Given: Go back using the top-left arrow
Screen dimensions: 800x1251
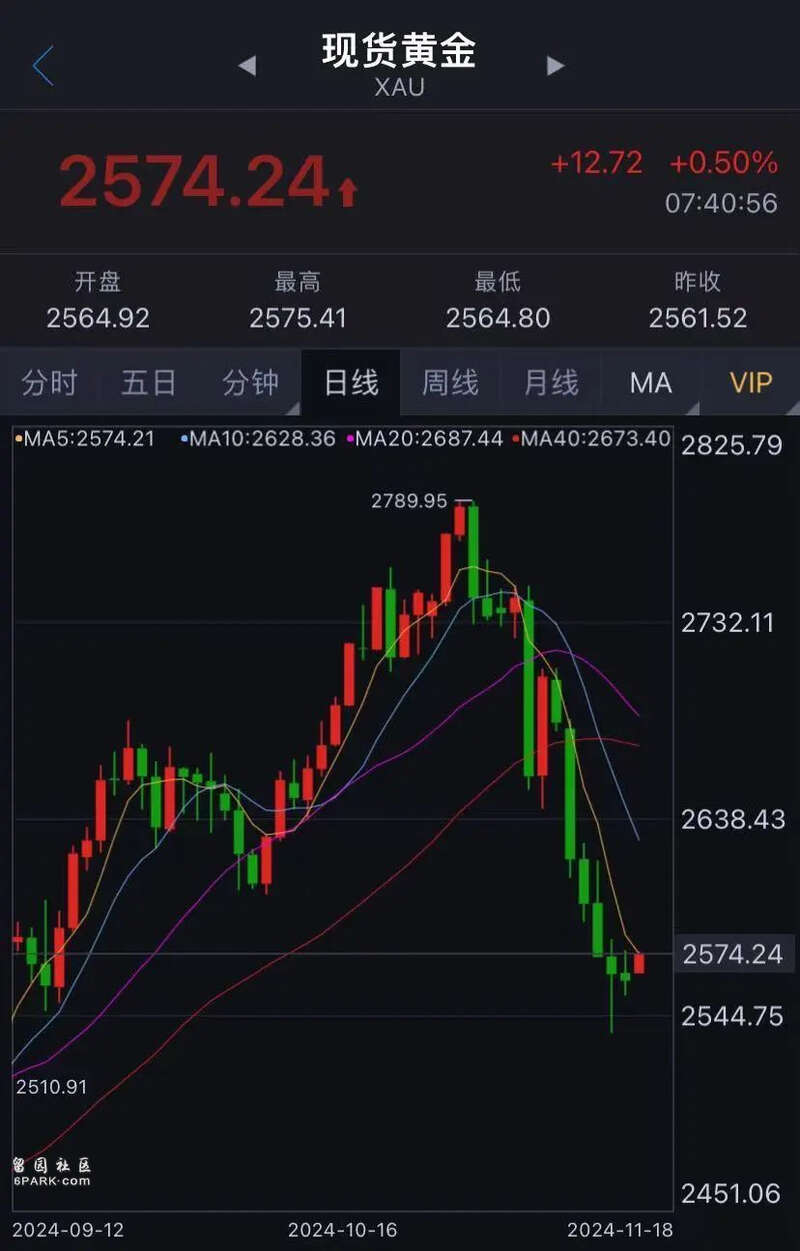Looking at the screenshot, I should pos(42,66).
